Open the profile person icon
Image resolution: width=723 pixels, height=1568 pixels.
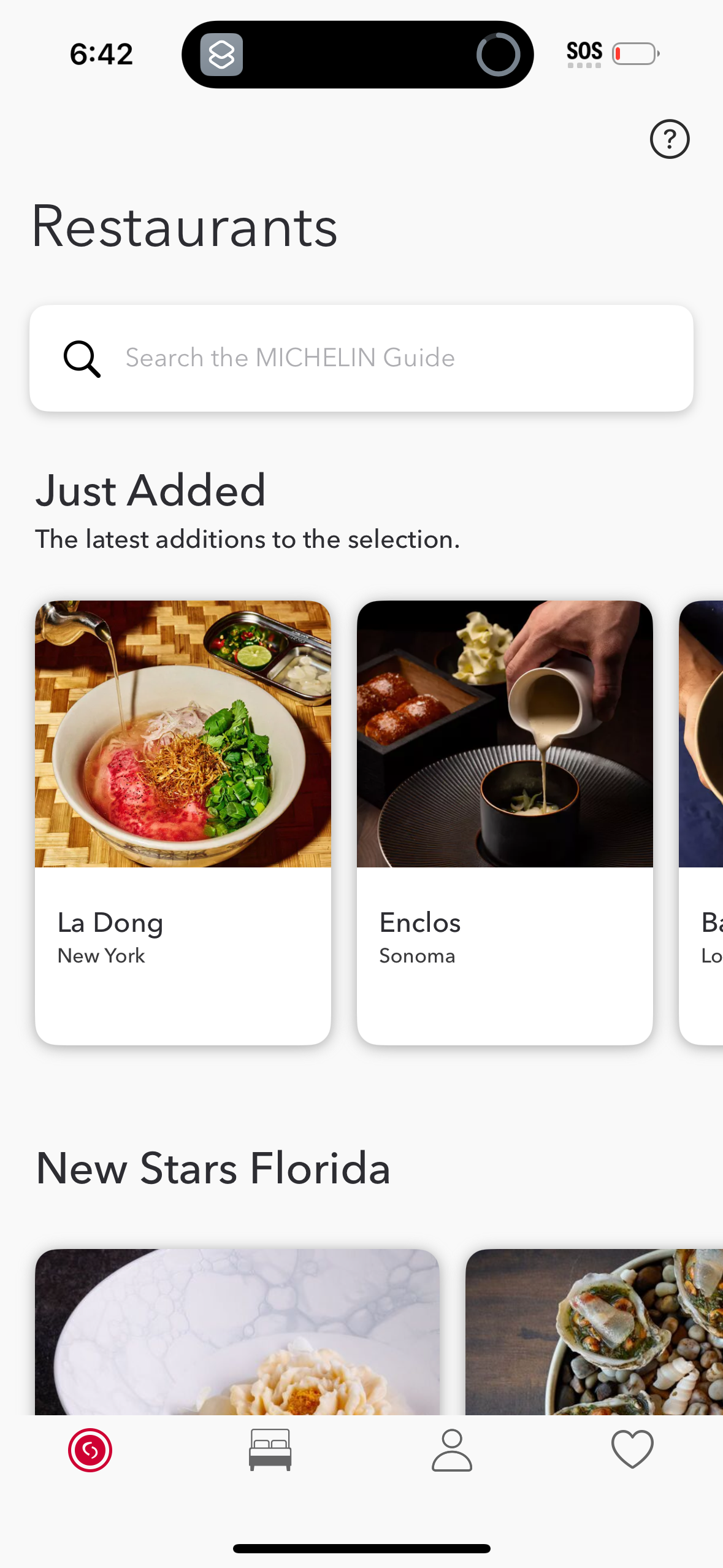click(452, 1450)
